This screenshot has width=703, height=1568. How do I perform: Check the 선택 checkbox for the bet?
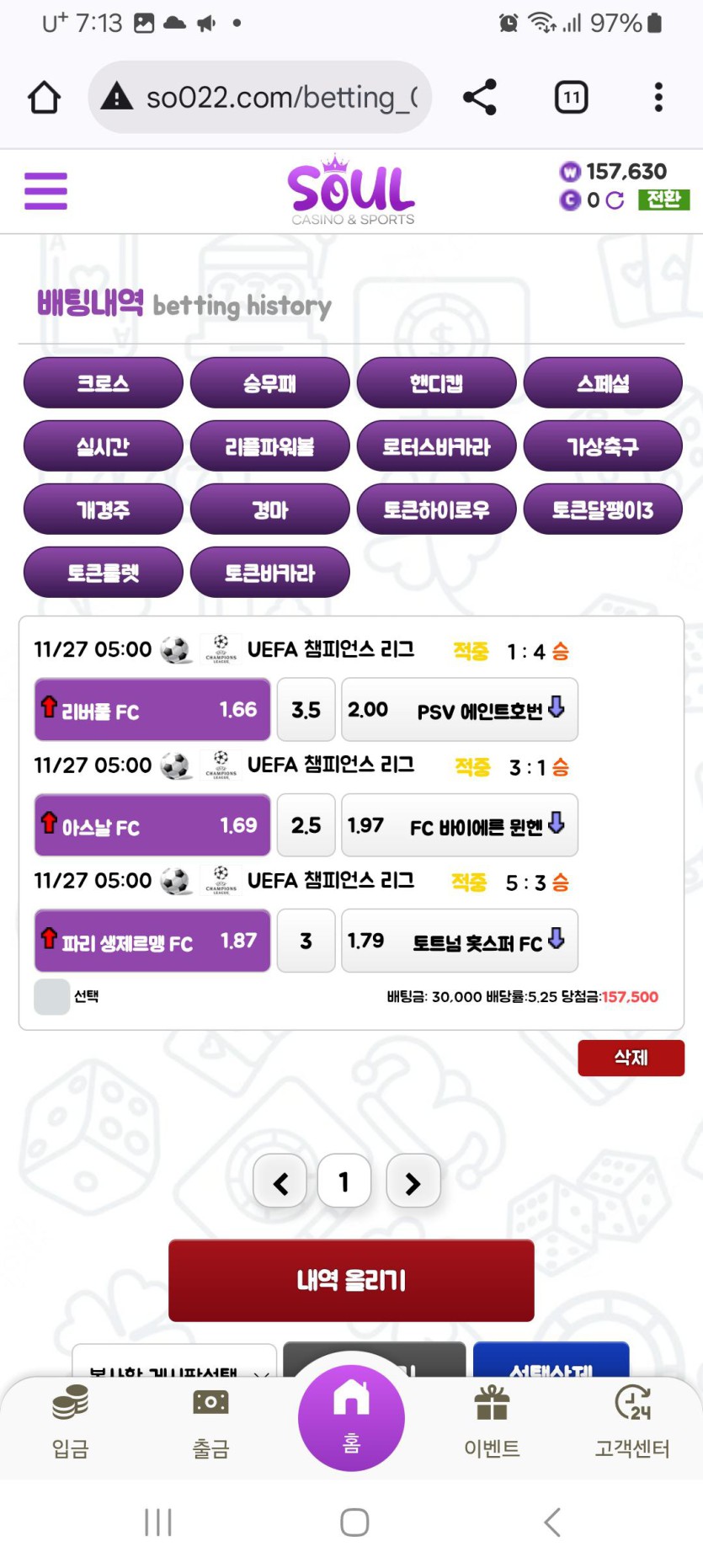coord(52,997)
